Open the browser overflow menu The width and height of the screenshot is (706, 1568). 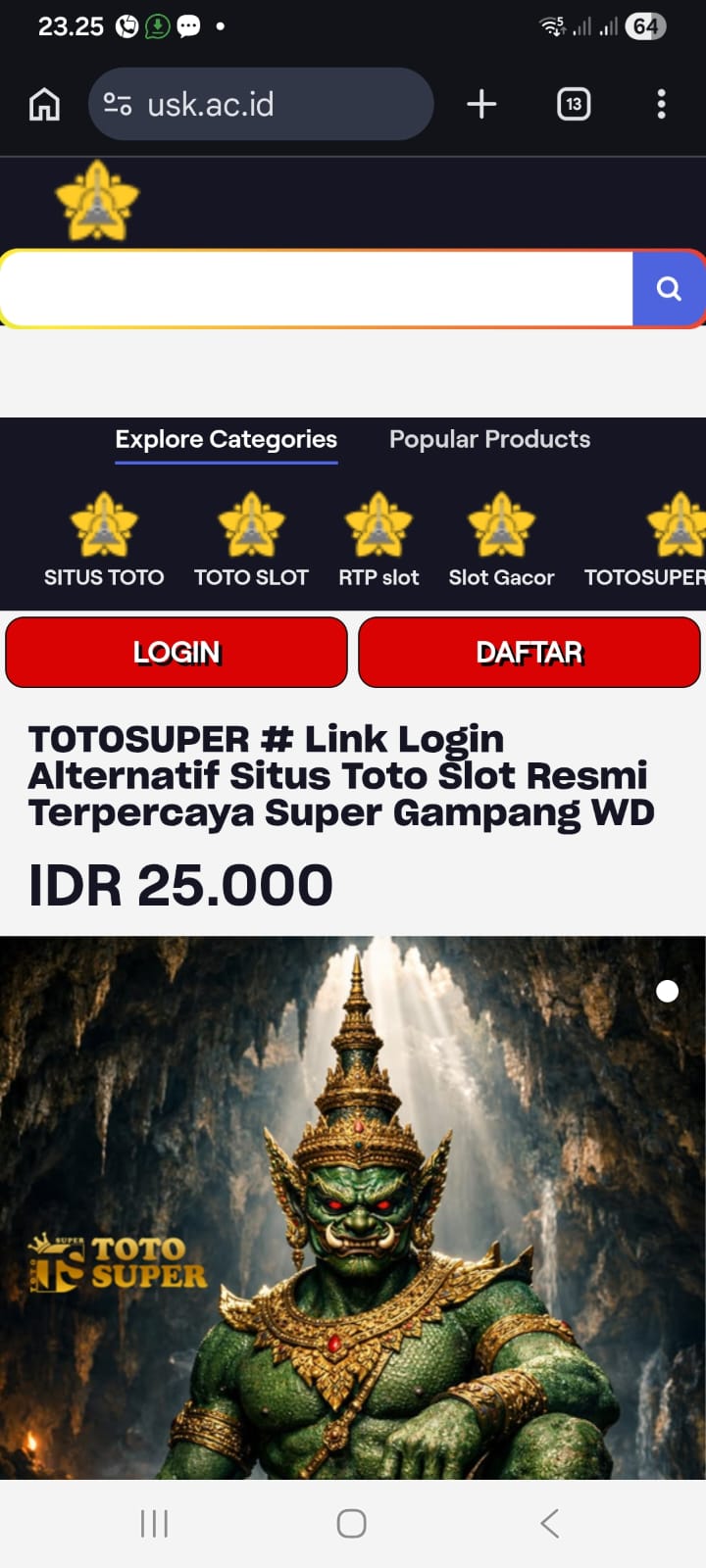(x=661, y=104)
